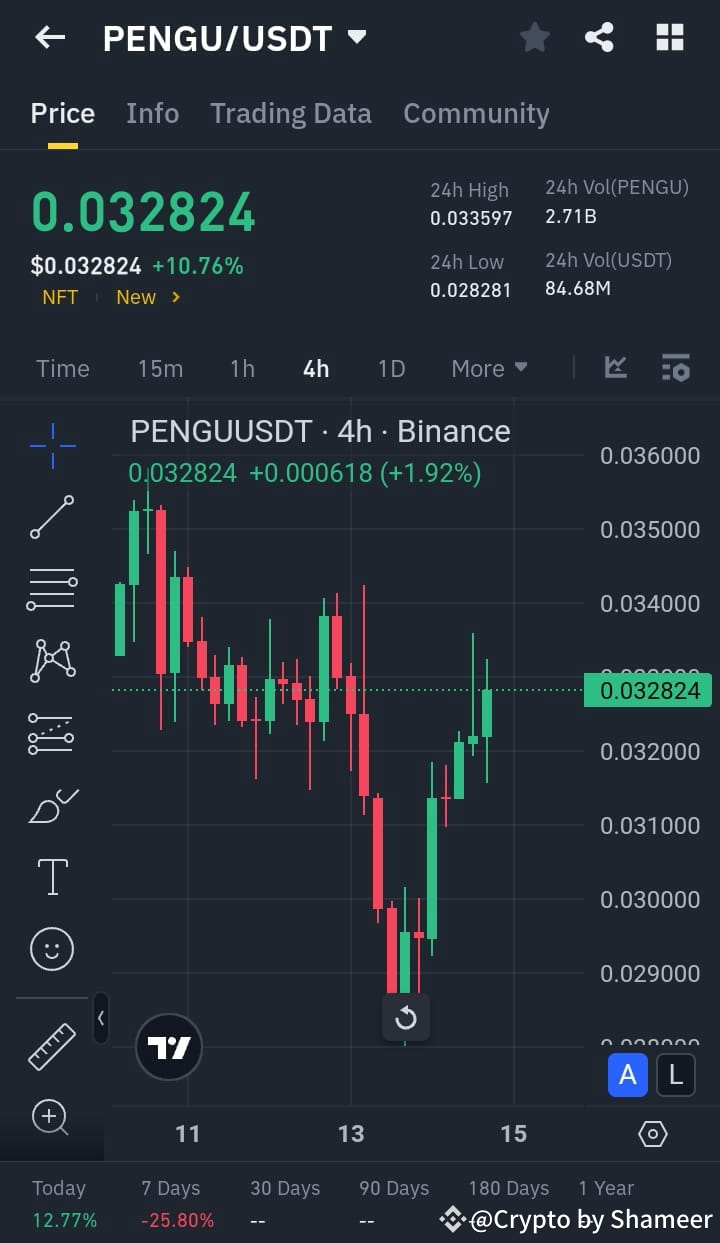Collapse the drawing toolbar with the chevron
720x1243 pixels.
pyautogui.click(x=101, y=1019)
